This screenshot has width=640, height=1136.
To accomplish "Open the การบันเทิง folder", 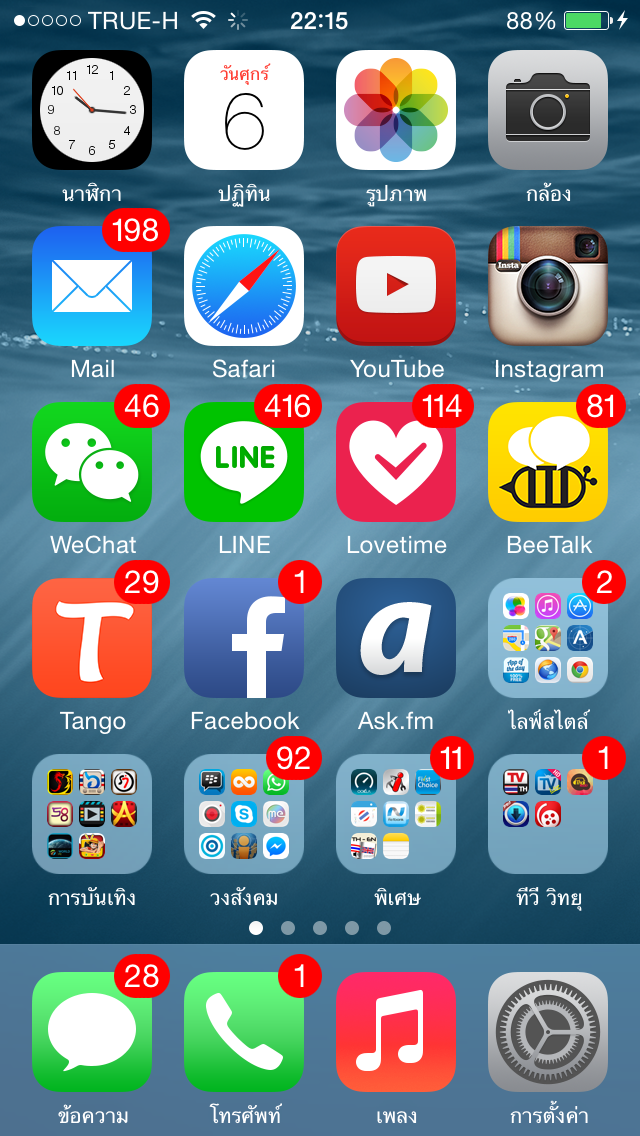I will point(92,814).
